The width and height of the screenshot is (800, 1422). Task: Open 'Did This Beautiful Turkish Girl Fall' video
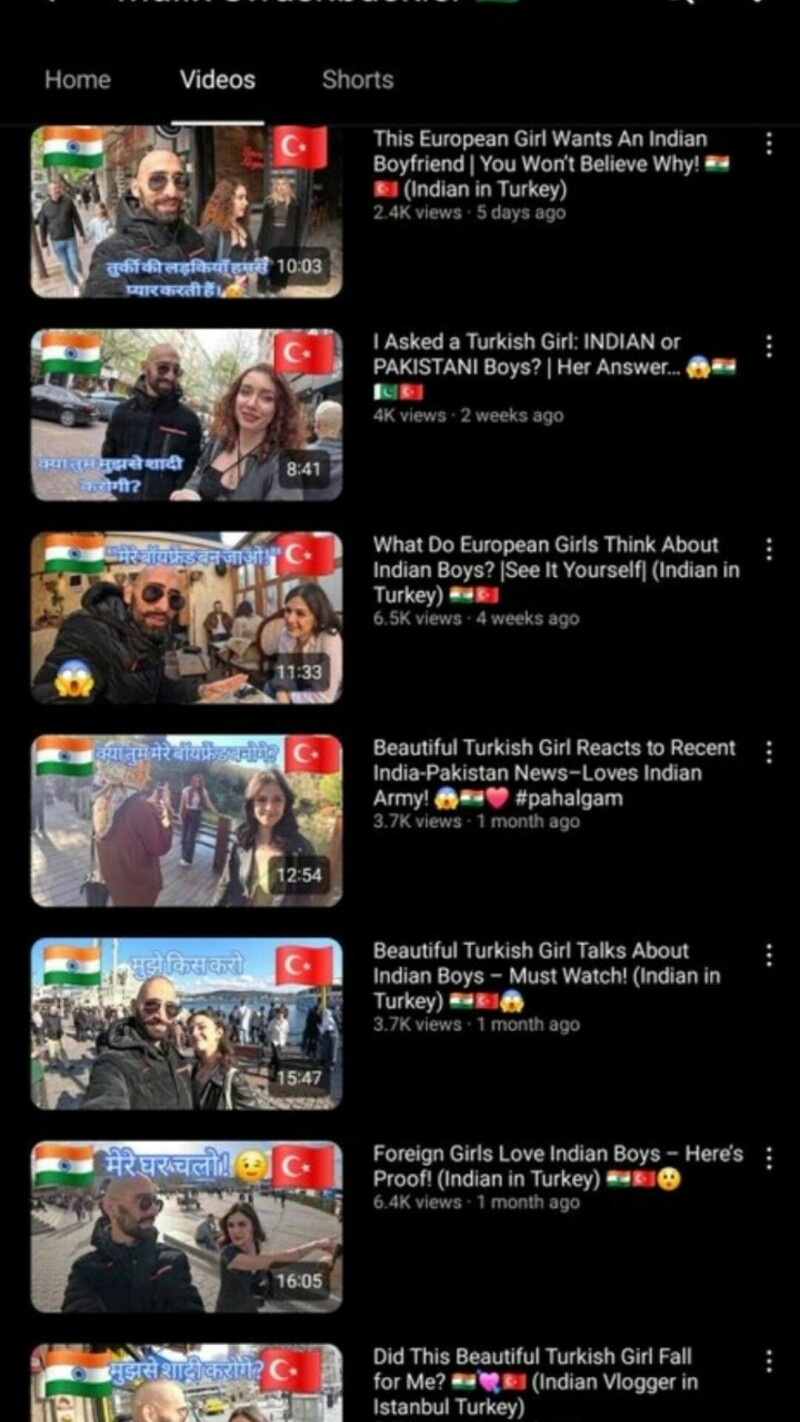click(x=186, y=1385)
